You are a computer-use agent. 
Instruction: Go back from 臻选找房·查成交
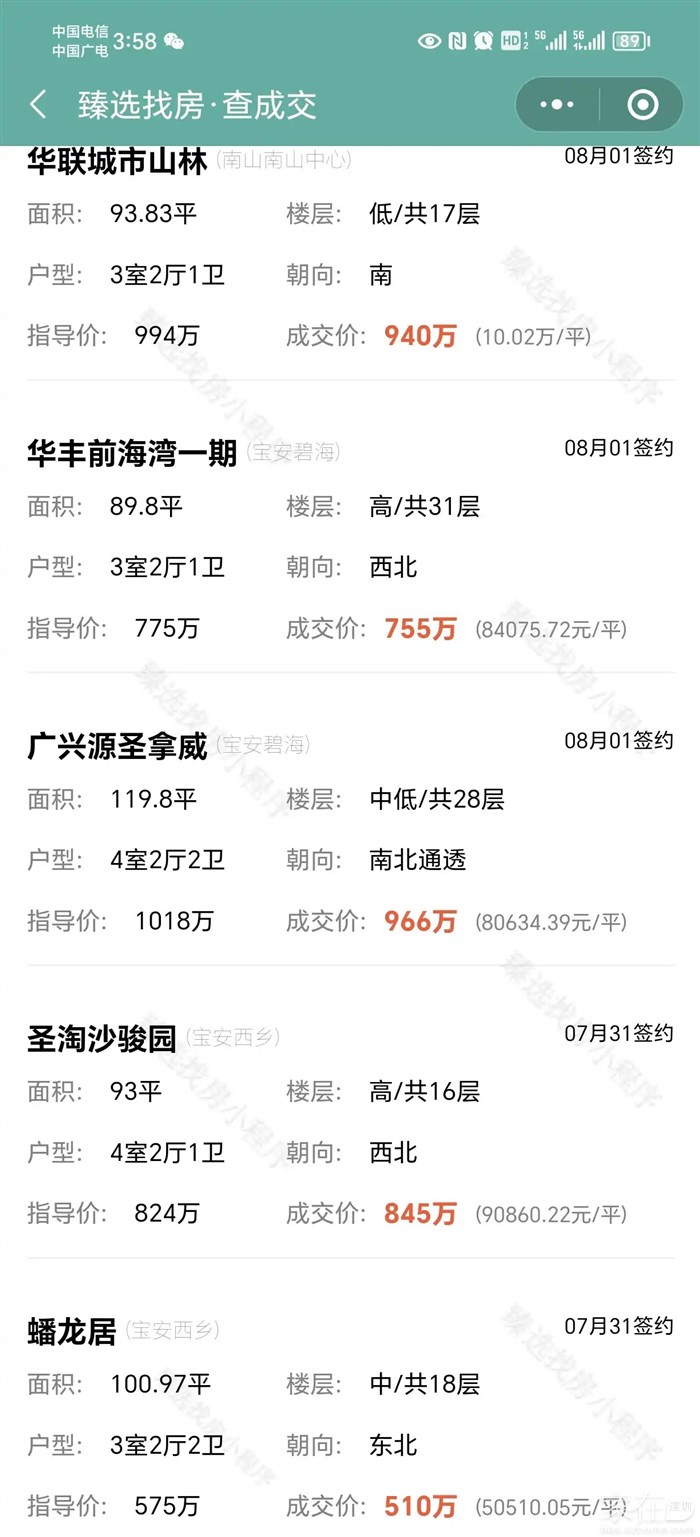click(x=38, y=104)
